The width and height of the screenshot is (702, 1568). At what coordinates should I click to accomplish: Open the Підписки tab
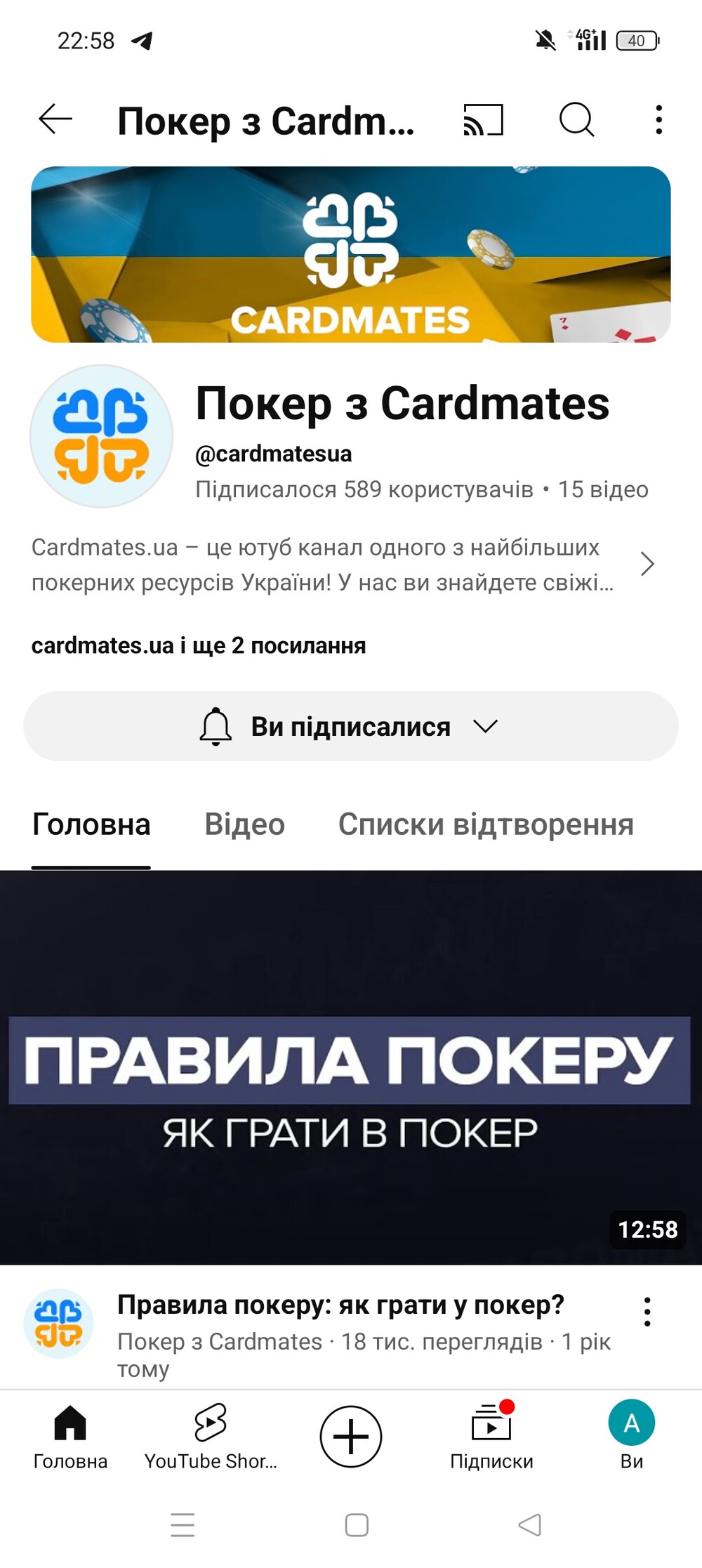click(491, 1437)
